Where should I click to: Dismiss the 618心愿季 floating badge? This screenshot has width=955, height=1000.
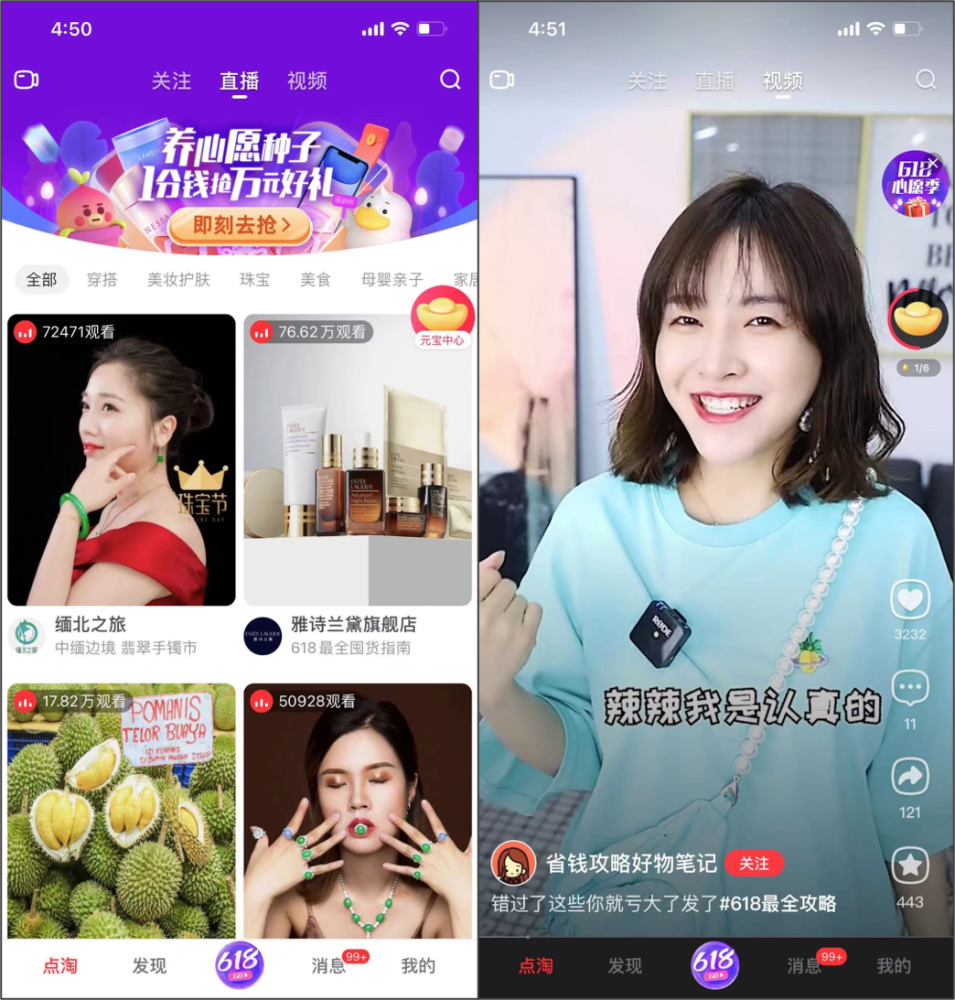pyautogui.click(x=933, y=162)
